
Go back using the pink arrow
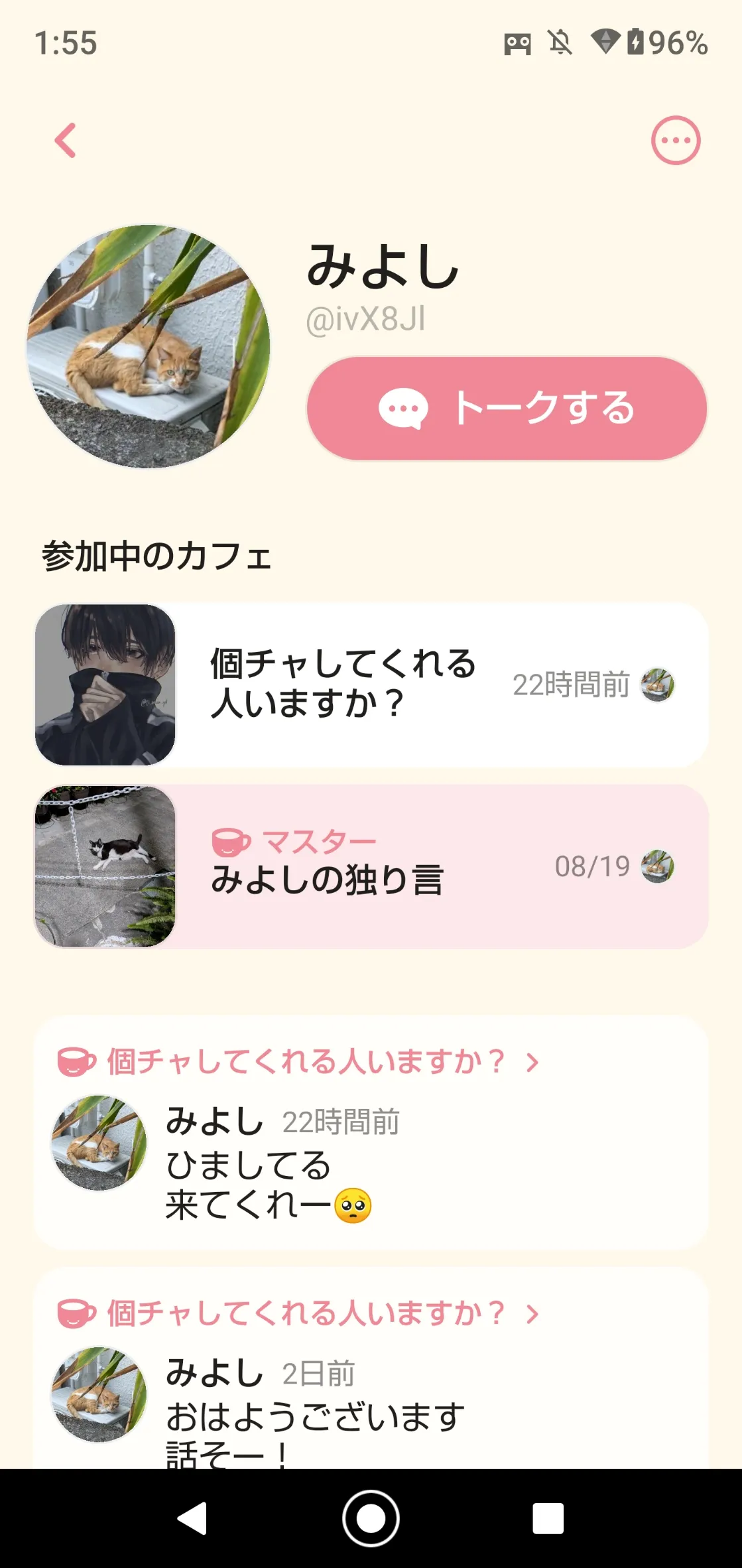65,141
